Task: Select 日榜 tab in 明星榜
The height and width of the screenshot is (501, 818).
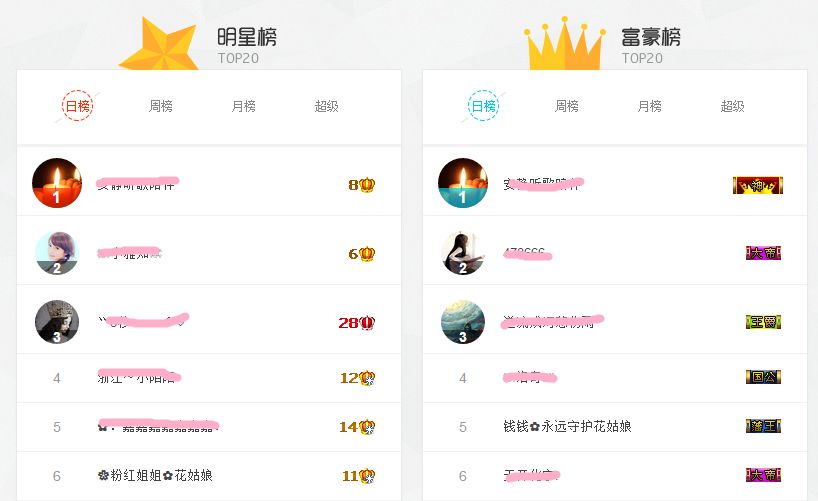Action: (77, 106)
